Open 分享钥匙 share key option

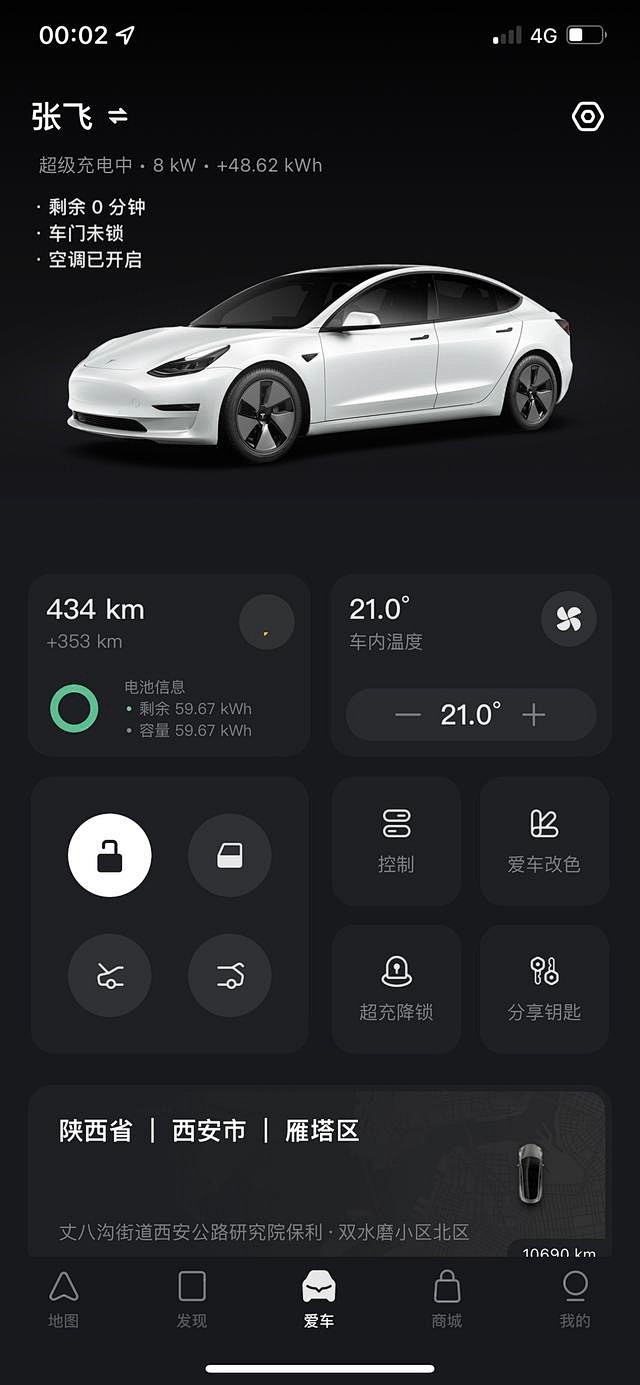544,989
